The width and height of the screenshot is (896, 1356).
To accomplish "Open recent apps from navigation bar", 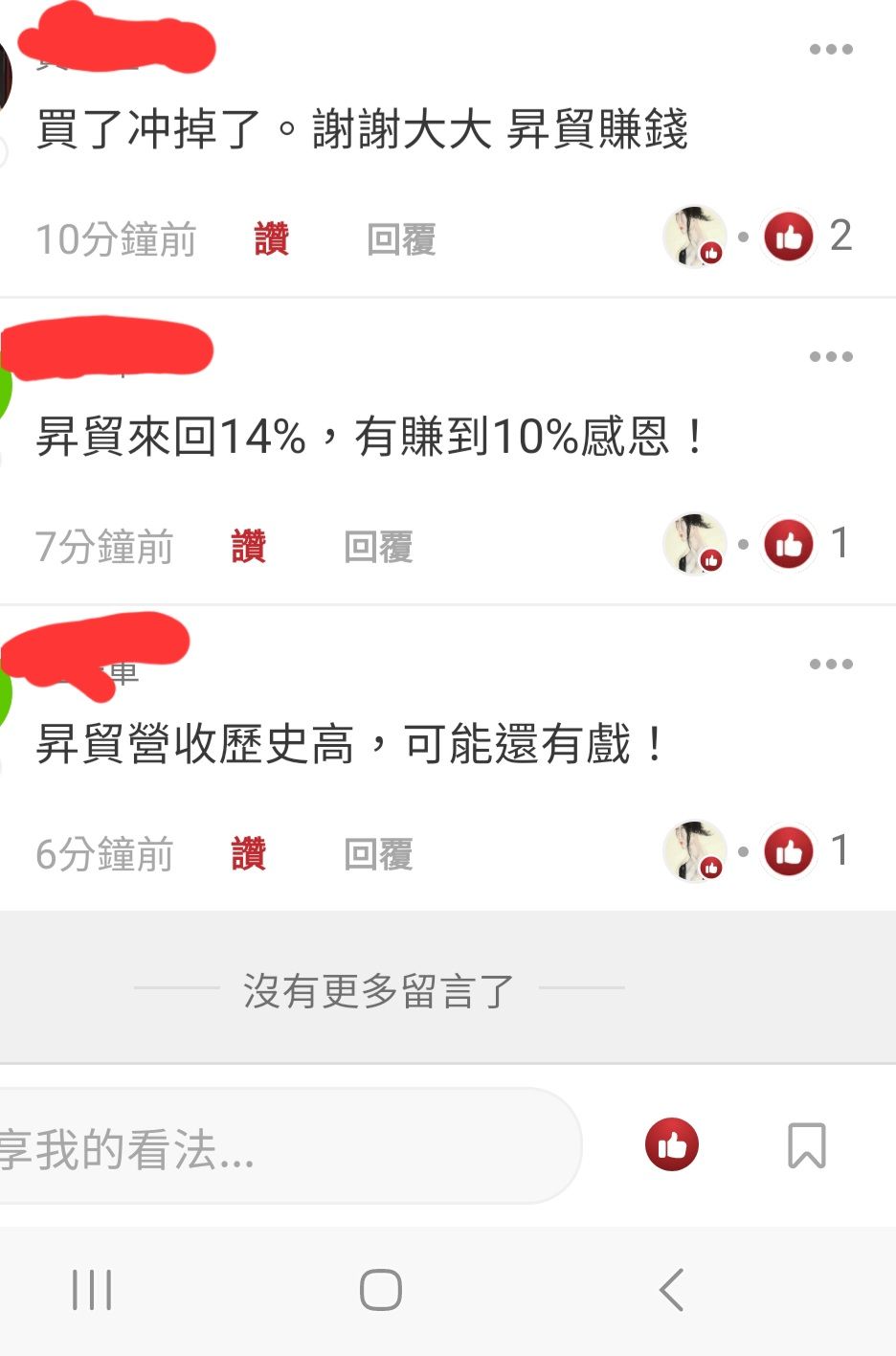I will click(x=92, y=1290).
